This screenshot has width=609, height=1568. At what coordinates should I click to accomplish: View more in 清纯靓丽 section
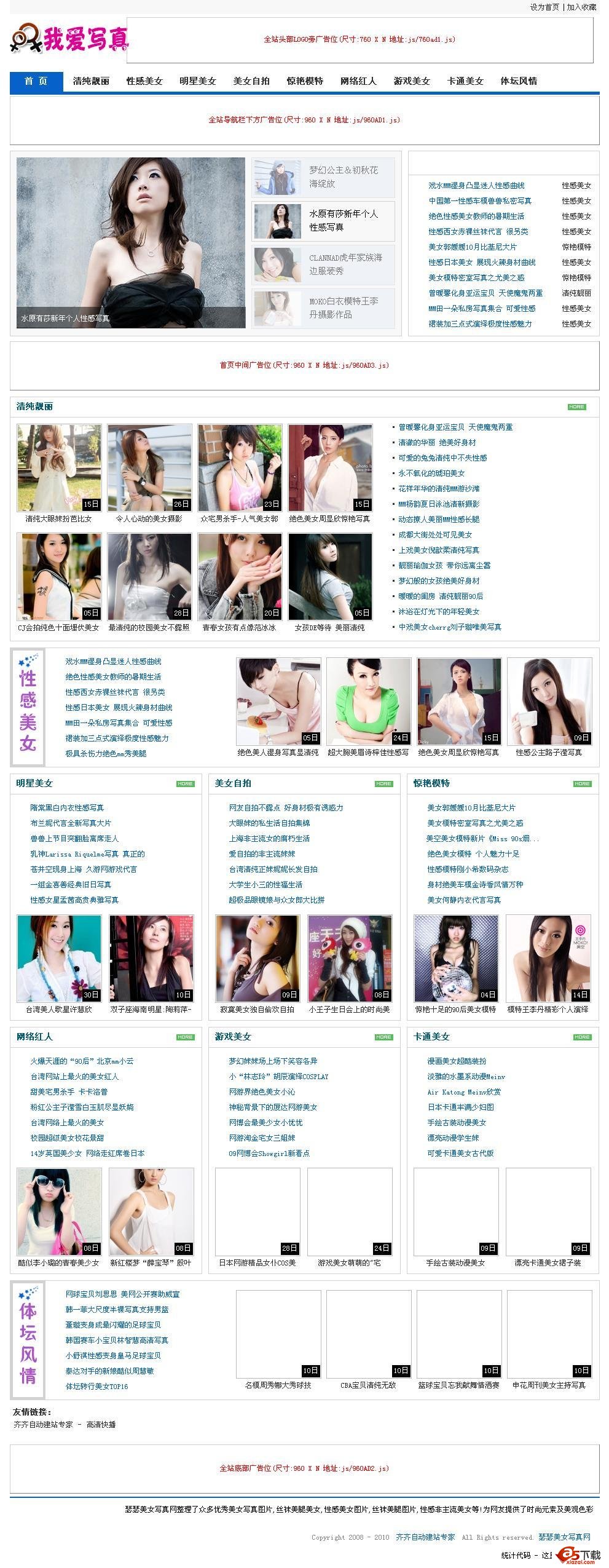tap(576, 406)
